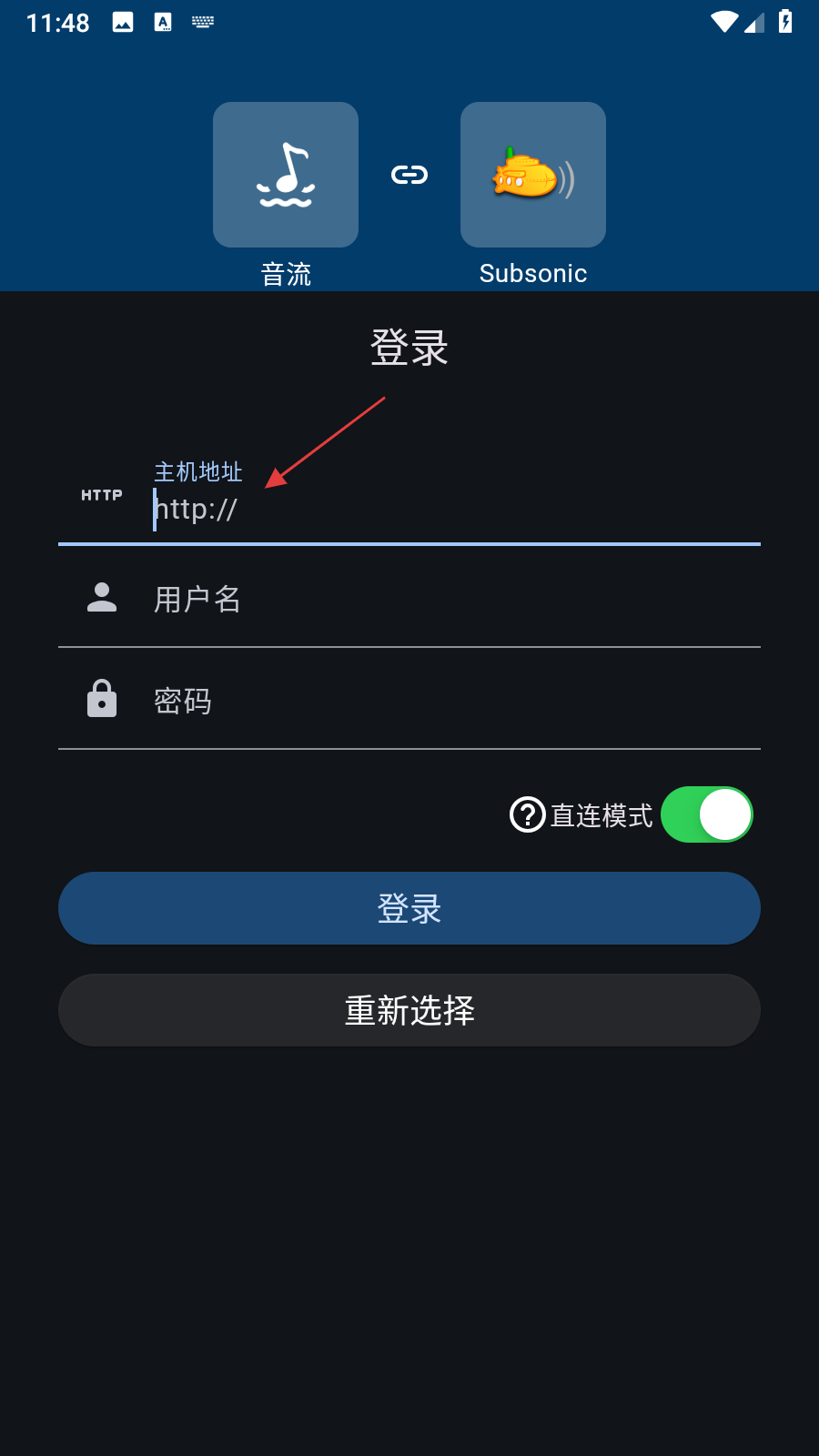Open the help icon beside 直连模式
Screen dimensions: 819x1456
coord(528,814)
